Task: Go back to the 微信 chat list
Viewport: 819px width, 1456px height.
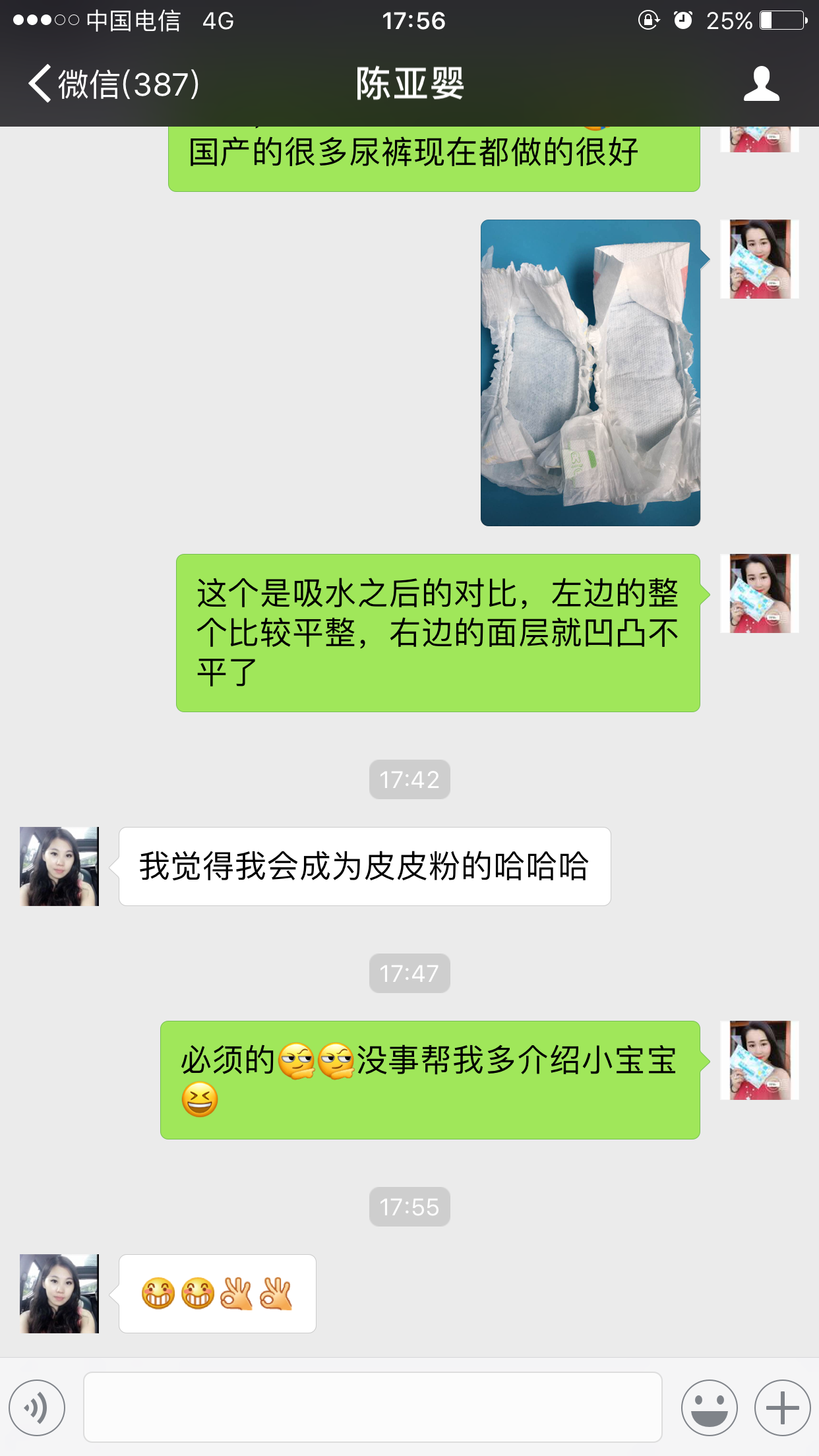Action: point(112,84)
